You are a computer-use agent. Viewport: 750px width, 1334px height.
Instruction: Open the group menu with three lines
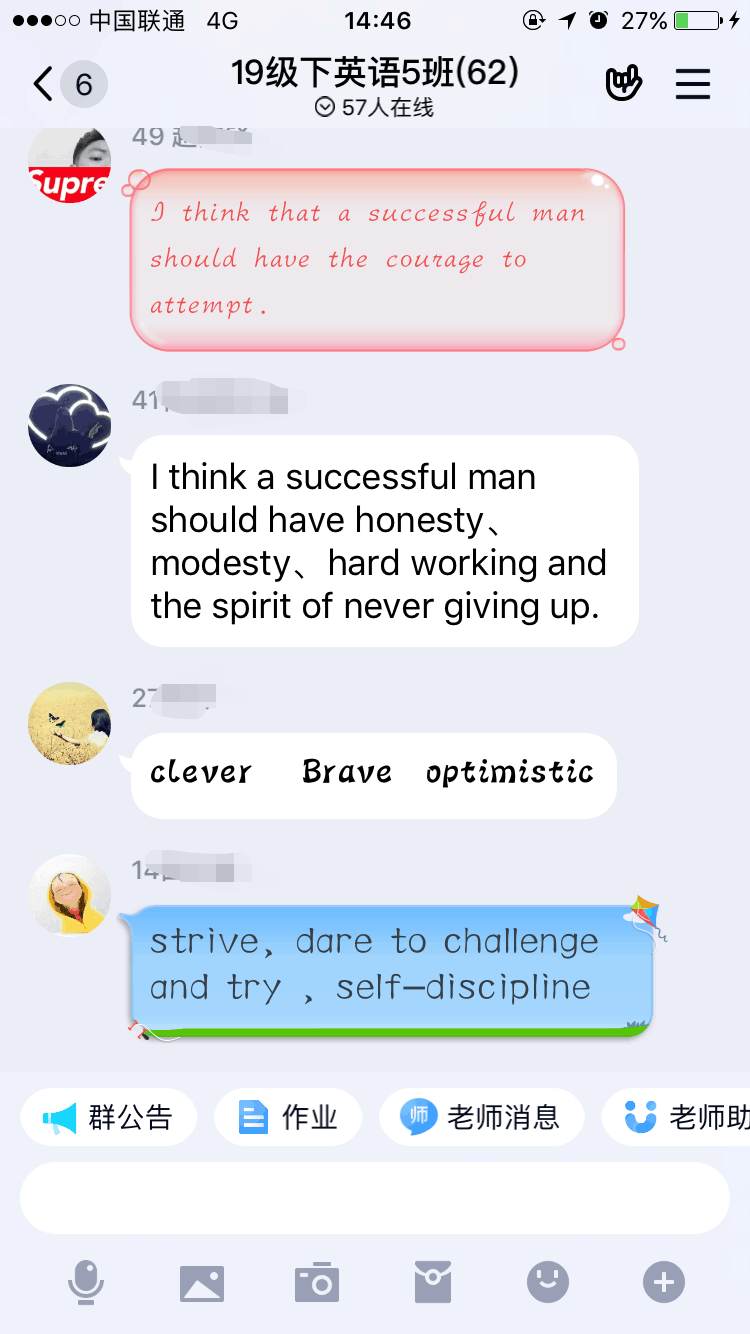pyautogui.click(x=692, y=85)
